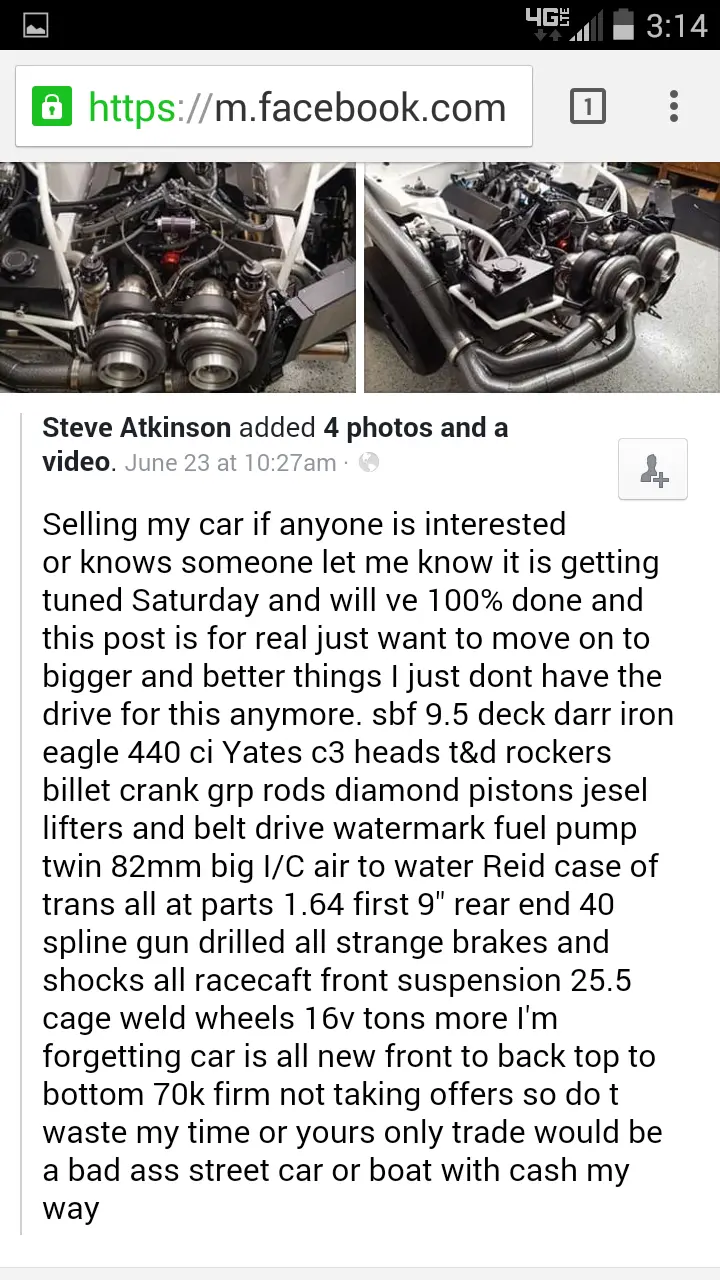Open the left twin-turbo engine photo
Viewport: 720px width, 1280px height.
178,278
